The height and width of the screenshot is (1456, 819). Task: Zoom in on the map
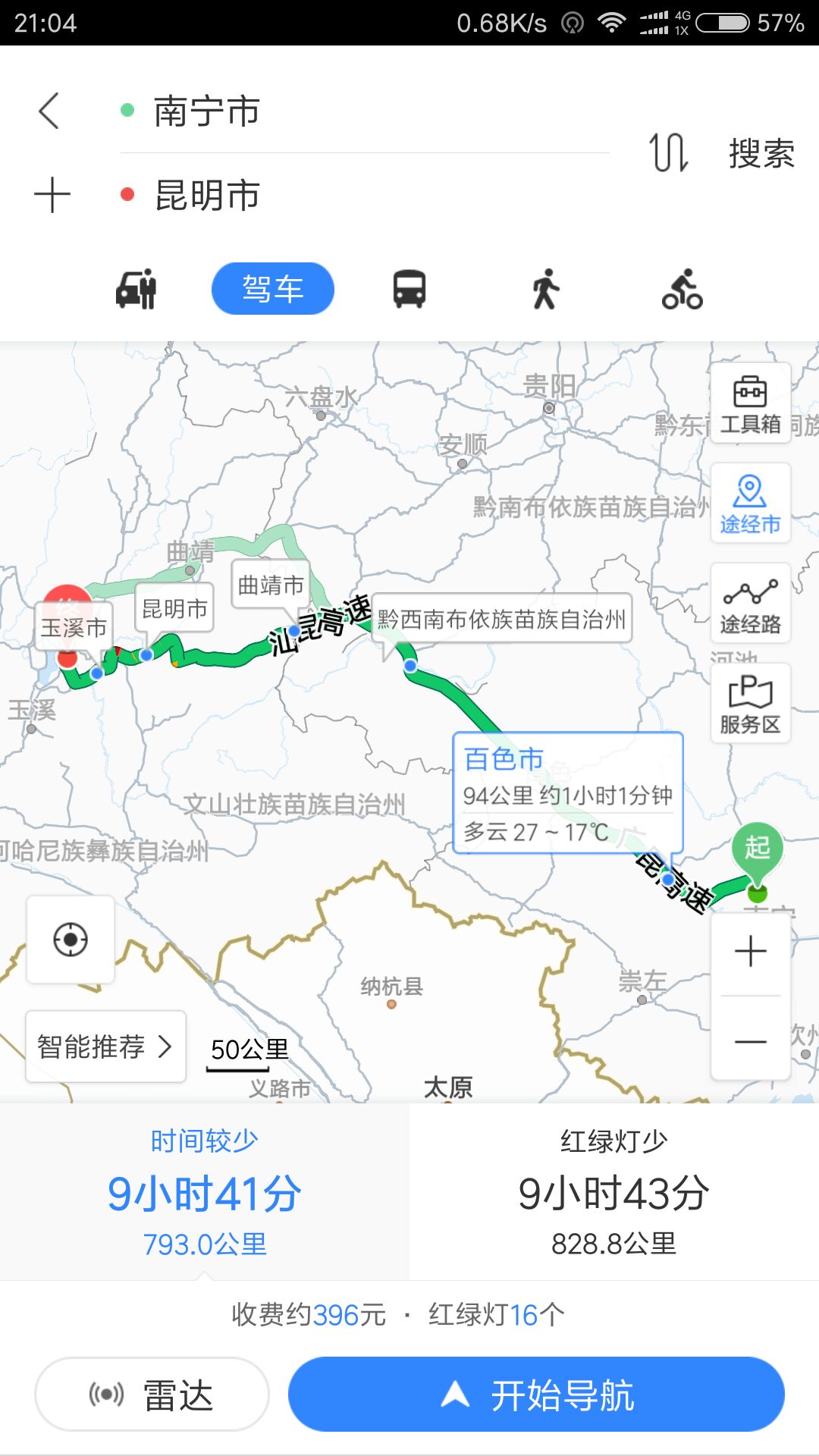click(x=751, y=951)
